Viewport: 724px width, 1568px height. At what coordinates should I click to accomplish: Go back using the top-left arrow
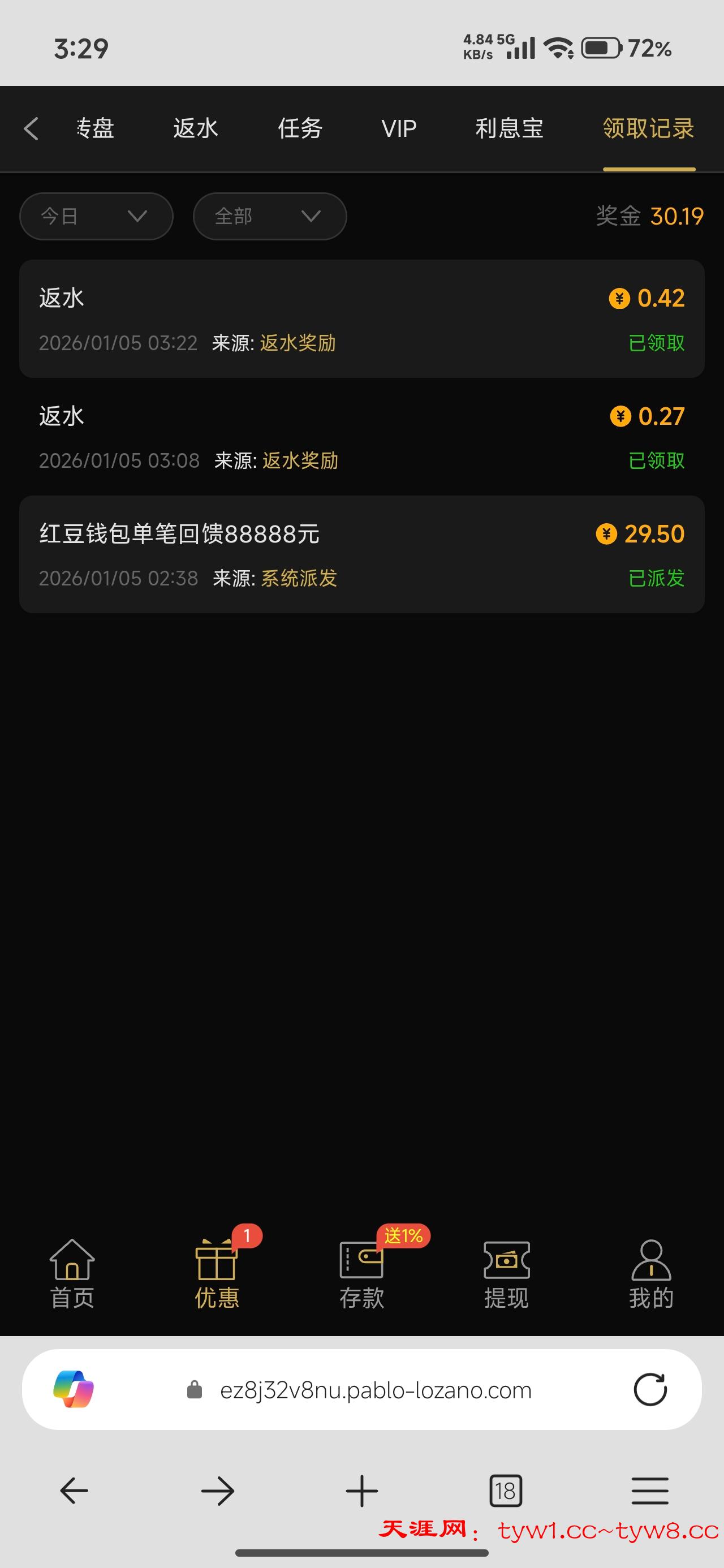31,129
